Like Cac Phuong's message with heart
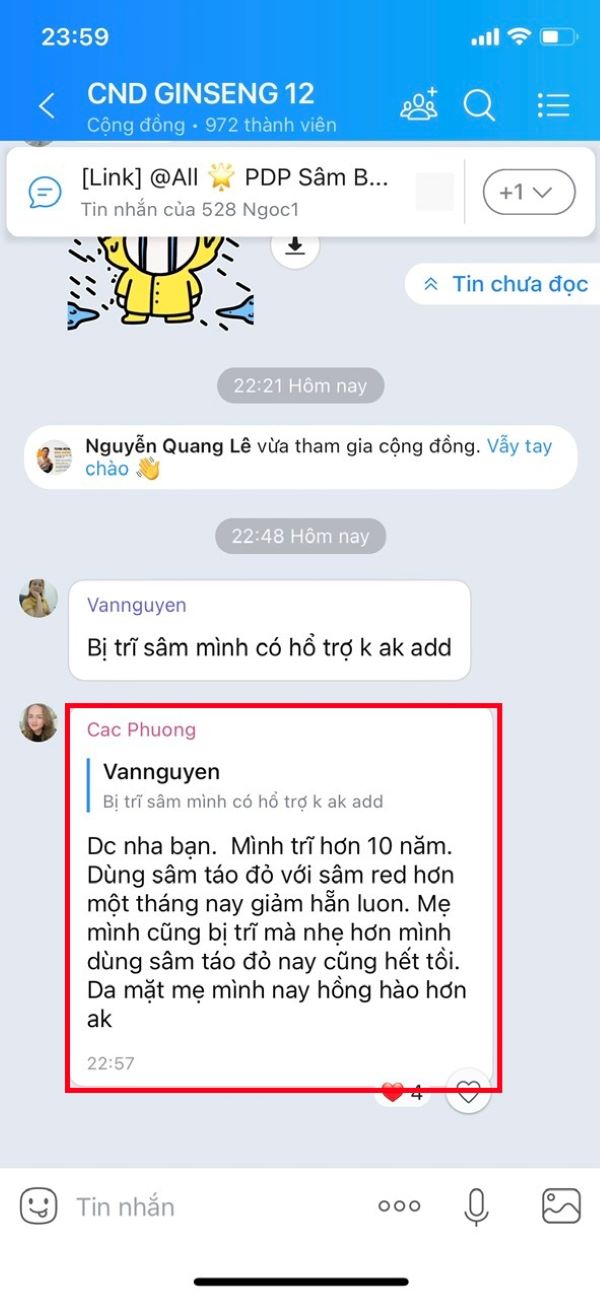Image resolution: width=600 pixels, height=1299 pixels. tap(468, 1094)
